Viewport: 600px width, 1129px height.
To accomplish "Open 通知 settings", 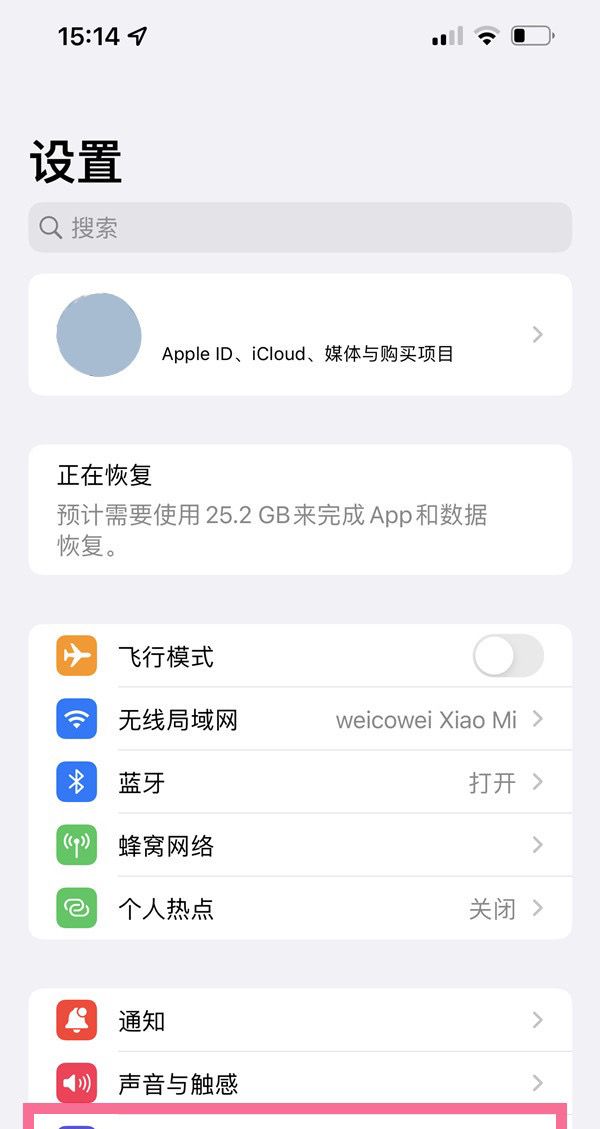I will (x=300, y=1021).
